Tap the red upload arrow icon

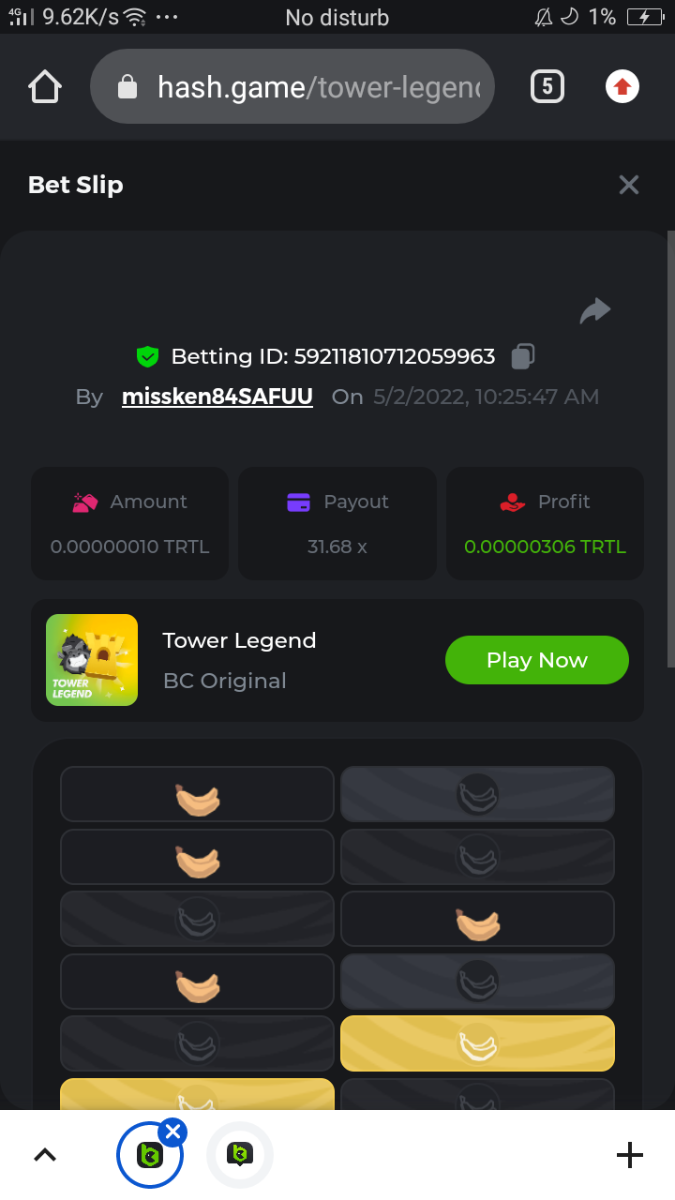point(622,87)
